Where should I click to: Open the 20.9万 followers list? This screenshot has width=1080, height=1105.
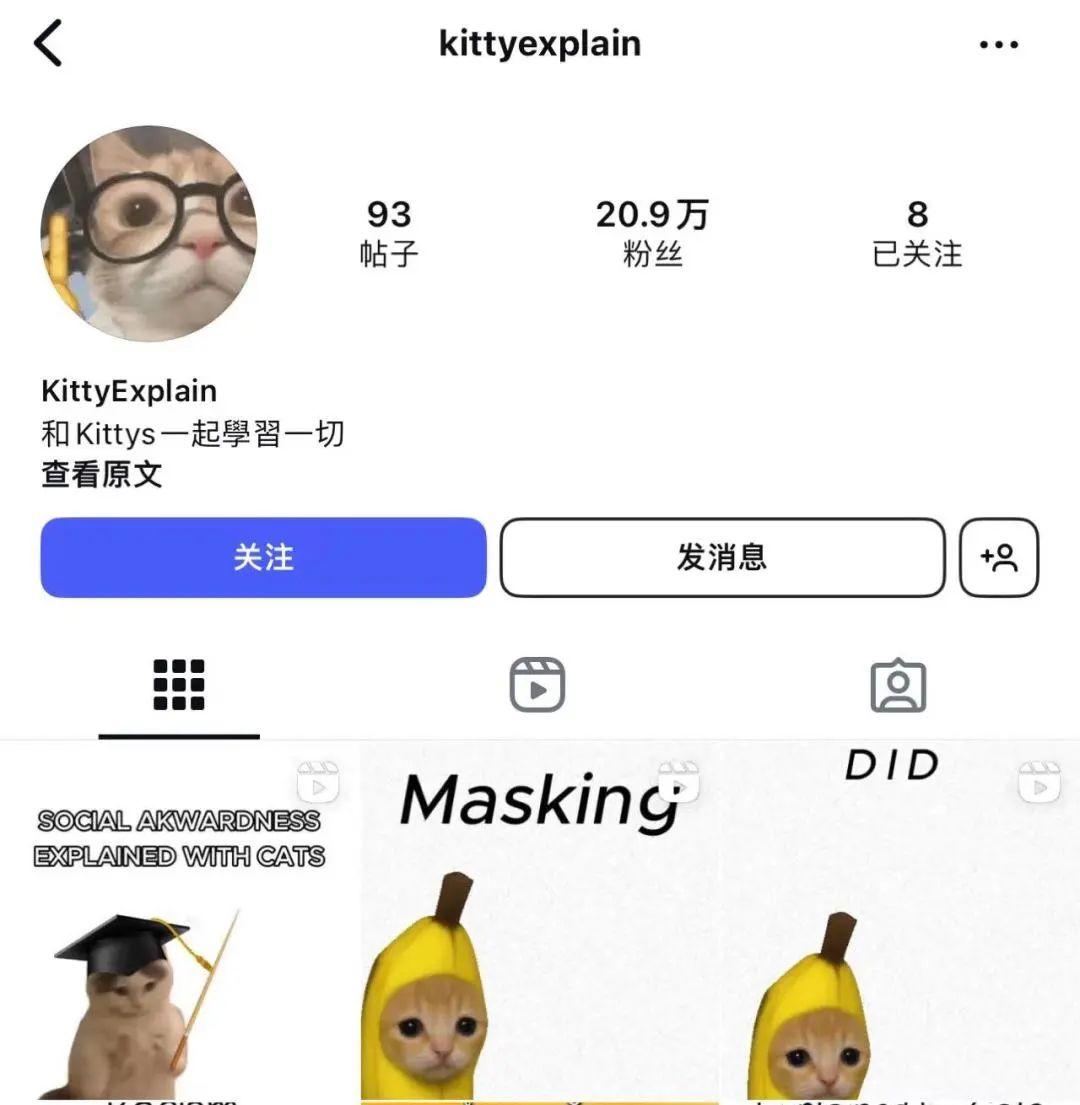[652, 233]
